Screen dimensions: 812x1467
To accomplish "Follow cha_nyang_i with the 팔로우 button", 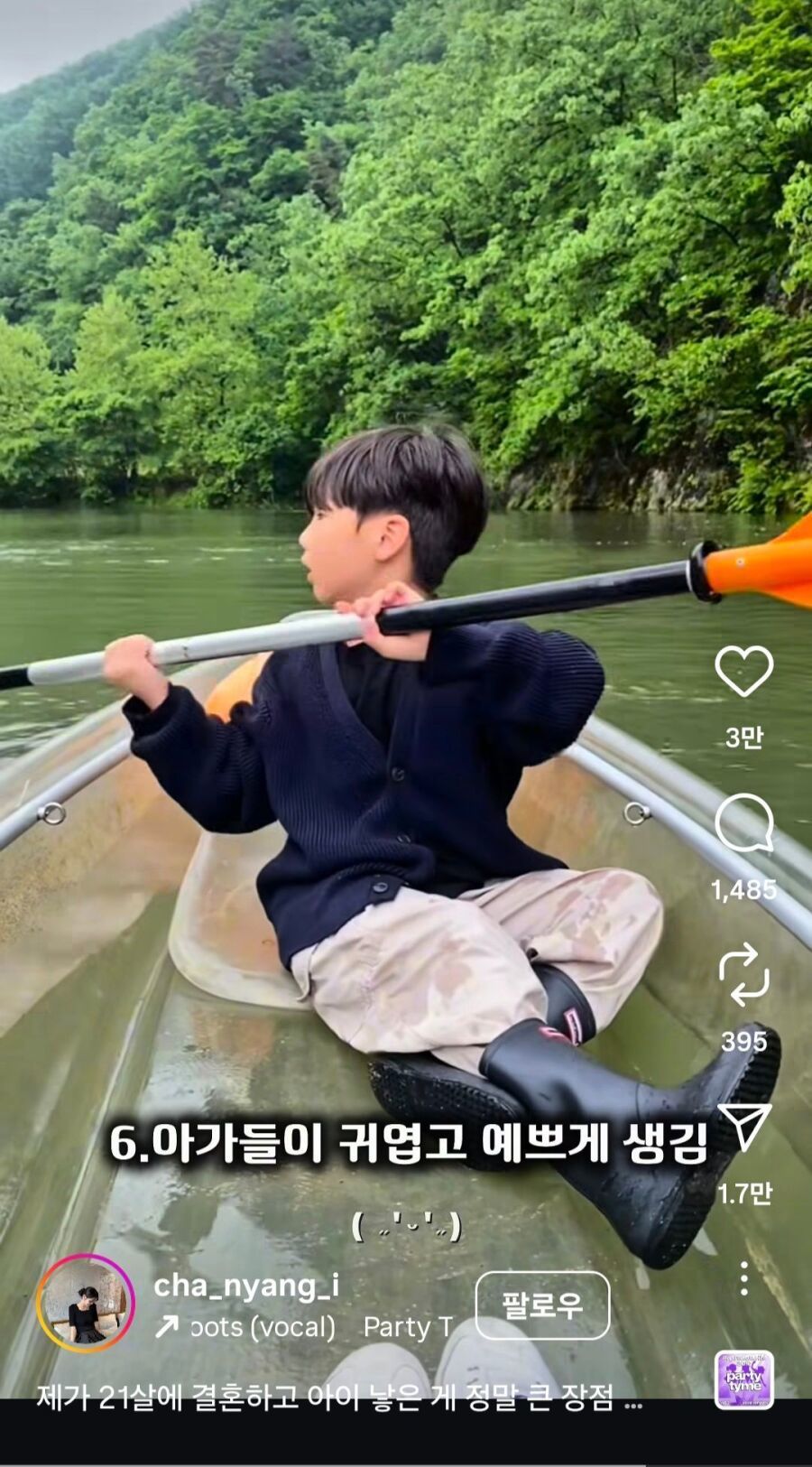I will click(542, 1305).
